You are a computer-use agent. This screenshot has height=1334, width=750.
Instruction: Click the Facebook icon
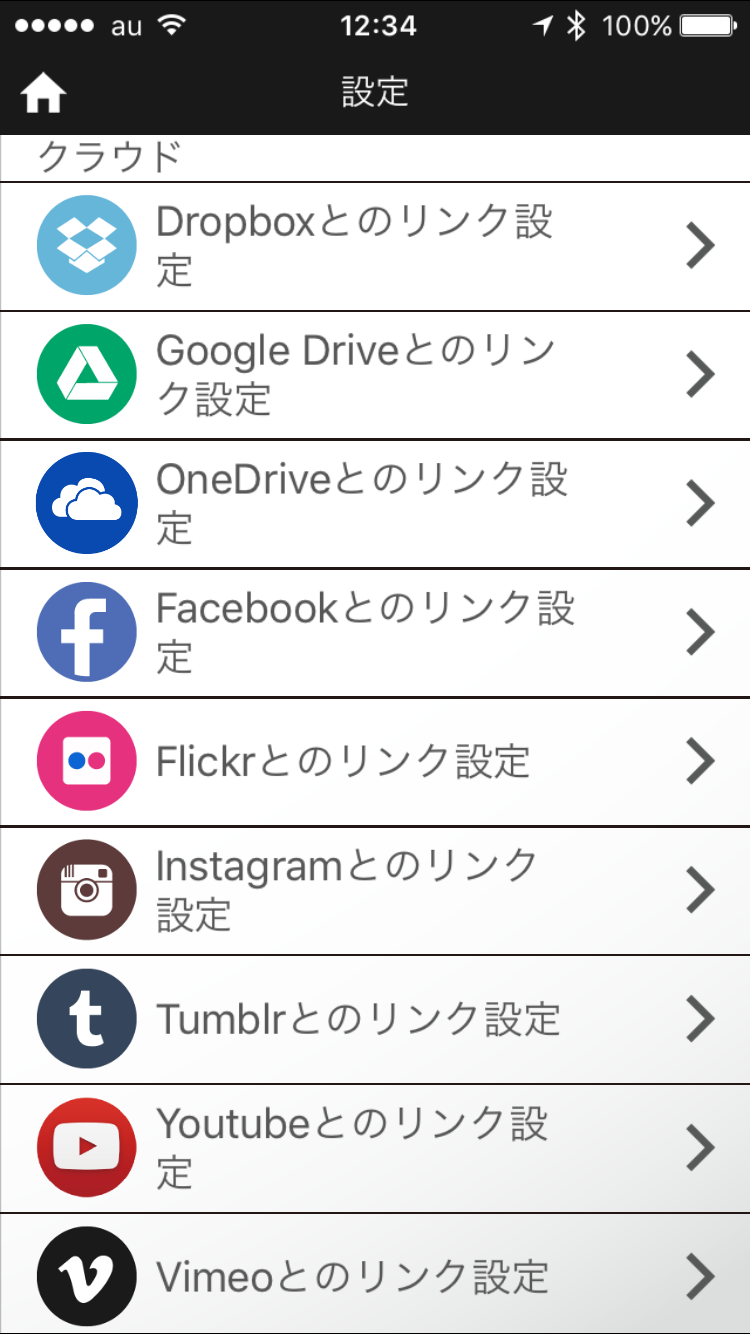pos(86,632)
